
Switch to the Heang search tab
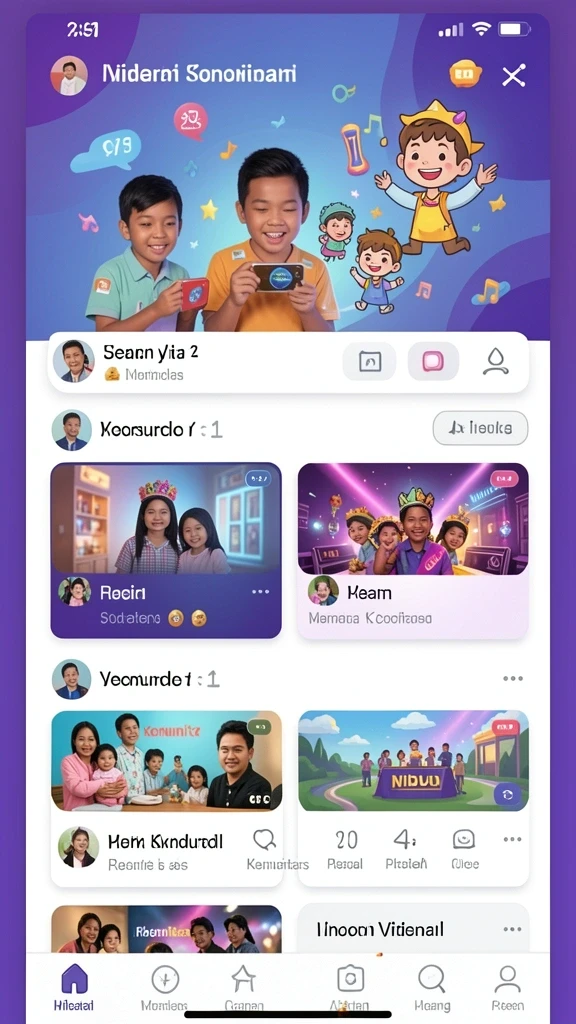click(432, 987)
